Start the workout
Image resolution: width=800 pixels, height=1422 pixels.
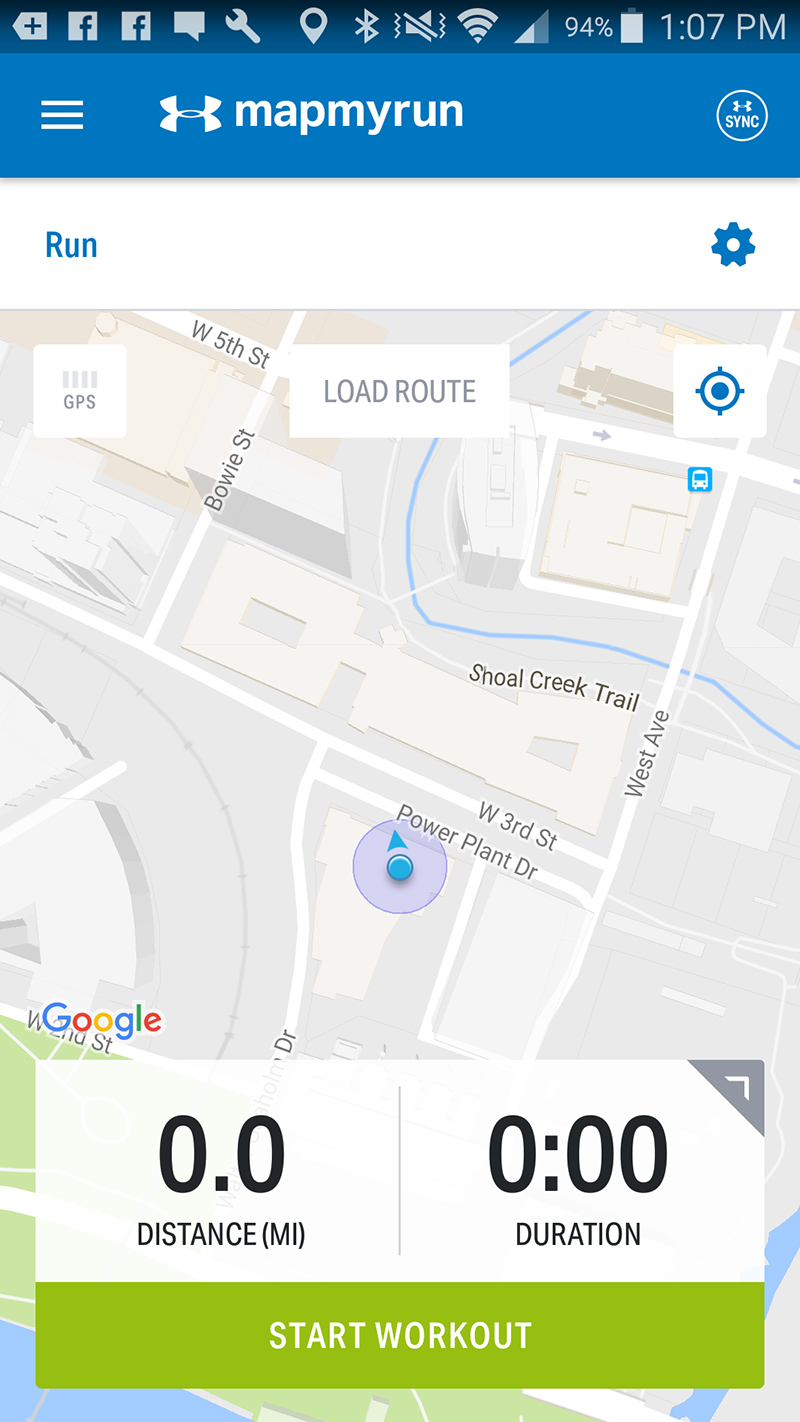coord(400,1335)
